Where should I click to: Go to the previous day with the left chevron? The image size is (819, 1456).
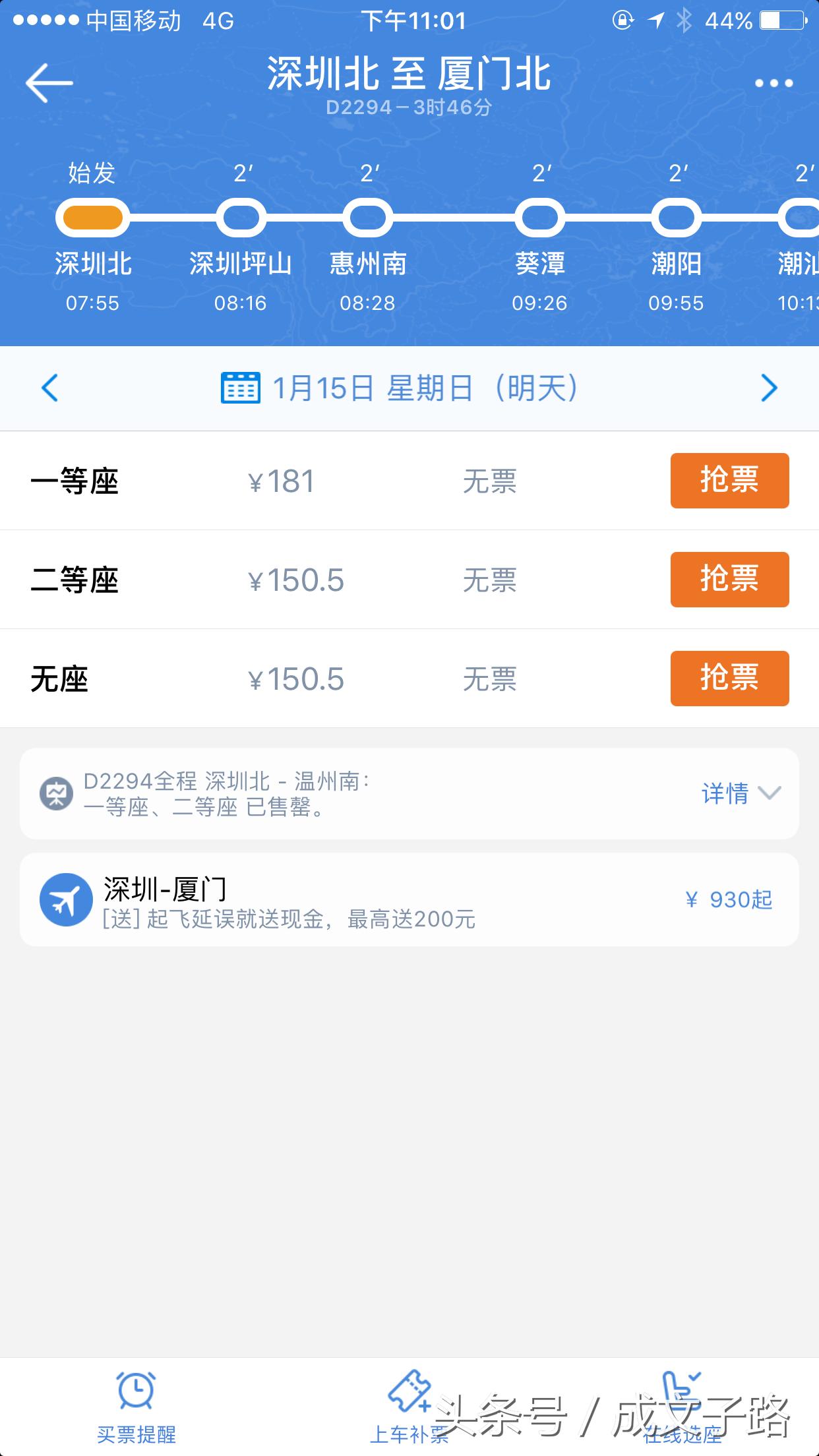pos(51,389)
